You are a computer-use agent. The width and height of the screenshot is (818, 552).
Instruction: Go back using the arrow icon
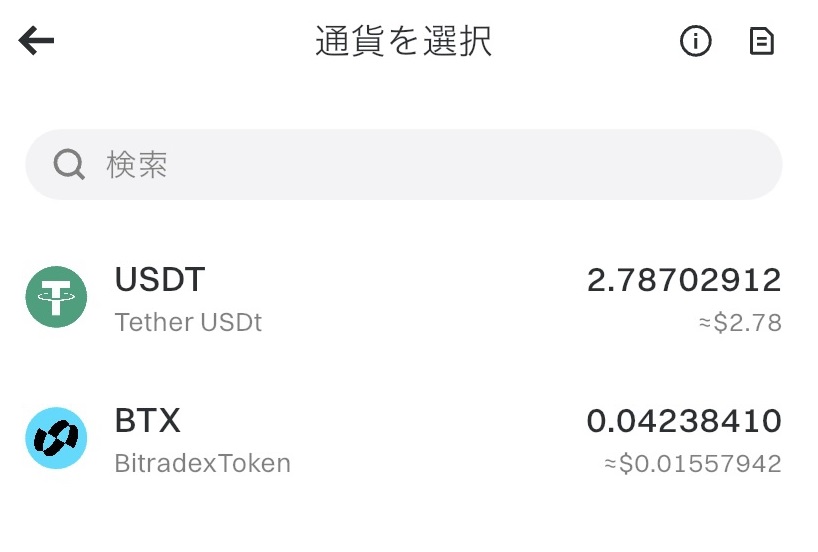pyautogui.click(x=36, y=41)
